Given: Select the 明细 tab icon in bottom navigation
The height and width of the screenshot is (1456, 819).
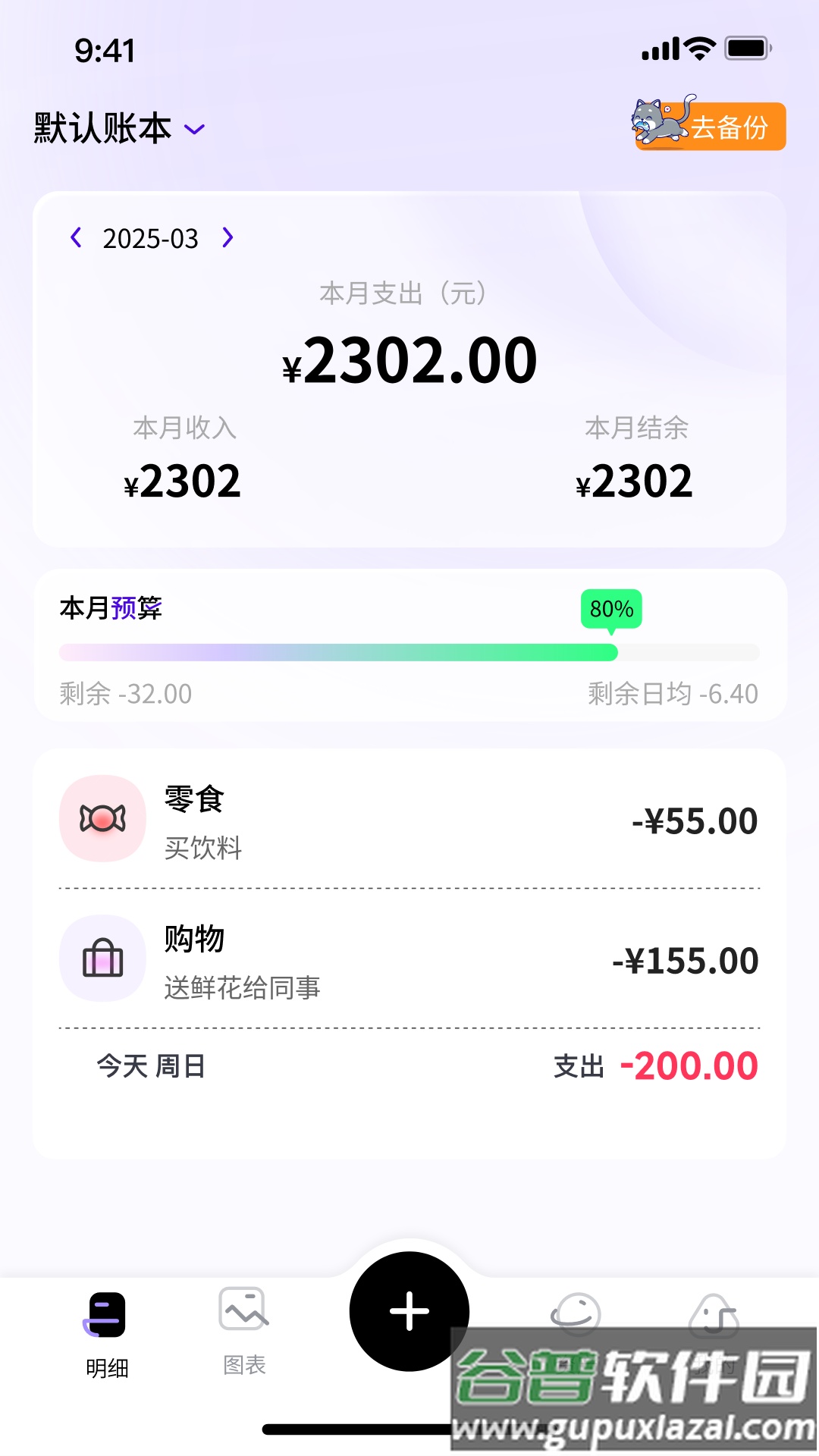Looking at the screenshot, I should point(105,1314).
